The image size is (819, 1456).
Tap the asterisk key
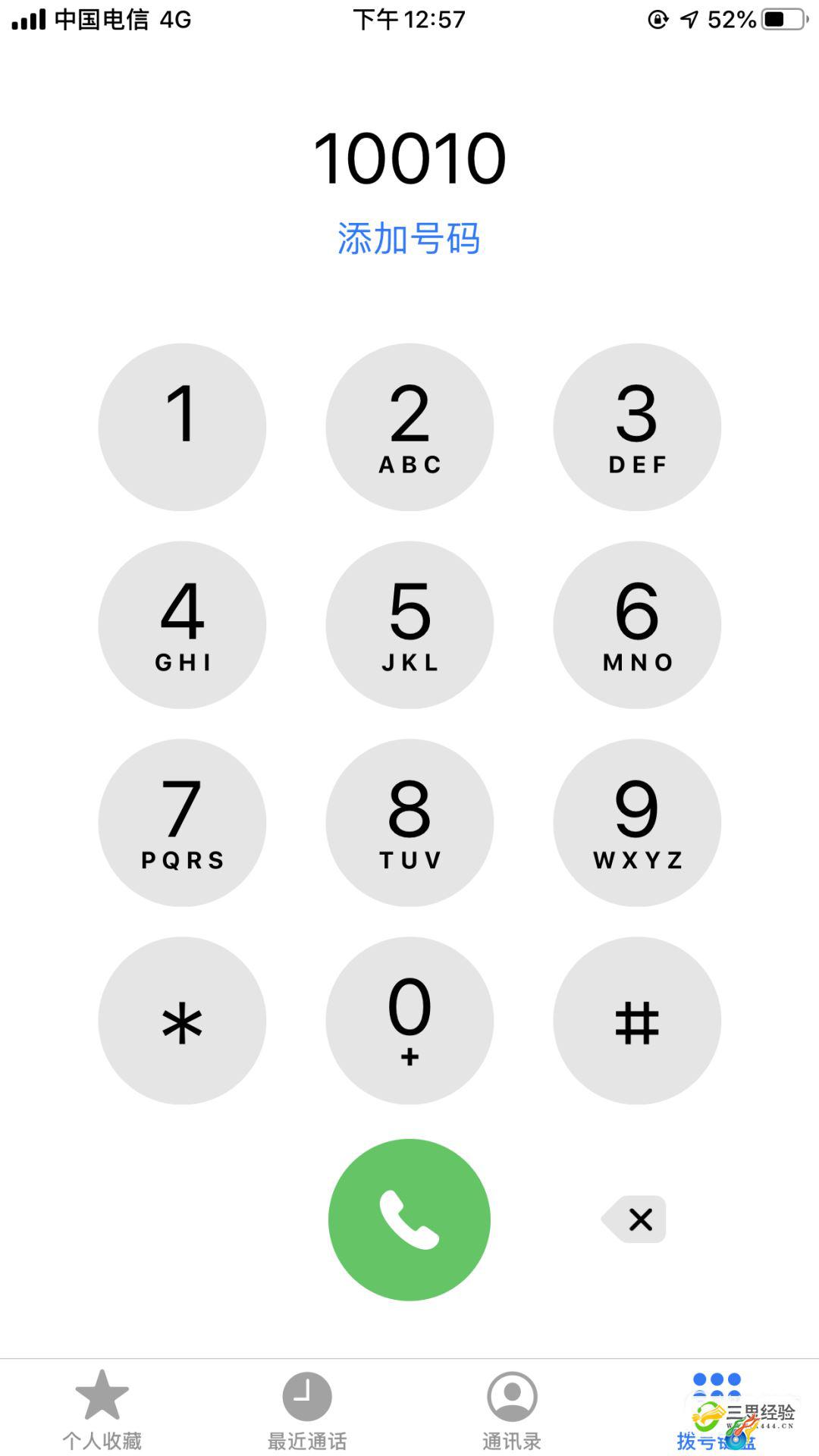[182, 1021]
